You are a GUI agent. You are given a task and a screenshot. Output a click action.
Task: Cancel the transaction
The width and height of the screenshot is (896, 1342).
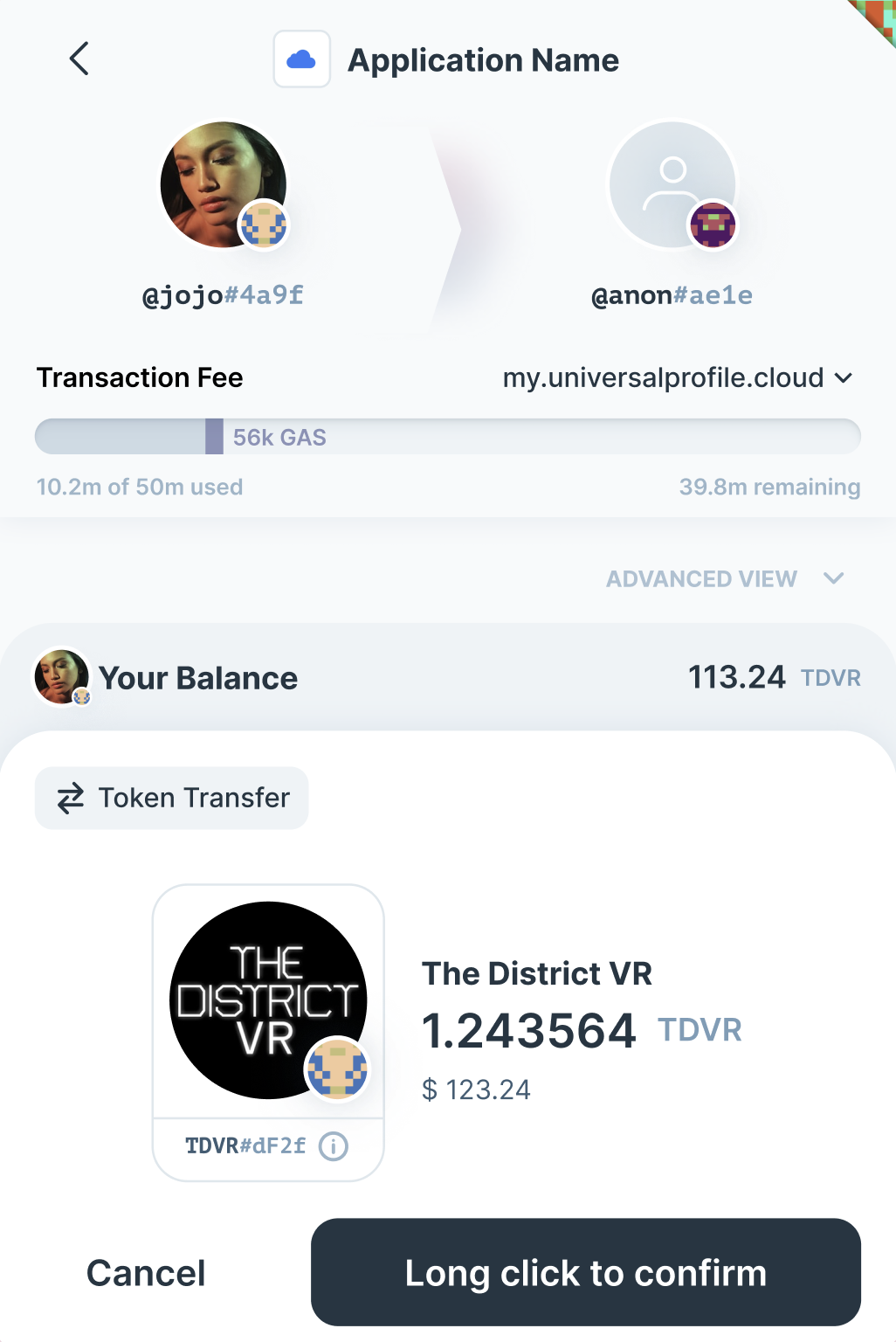[146, 1273]
